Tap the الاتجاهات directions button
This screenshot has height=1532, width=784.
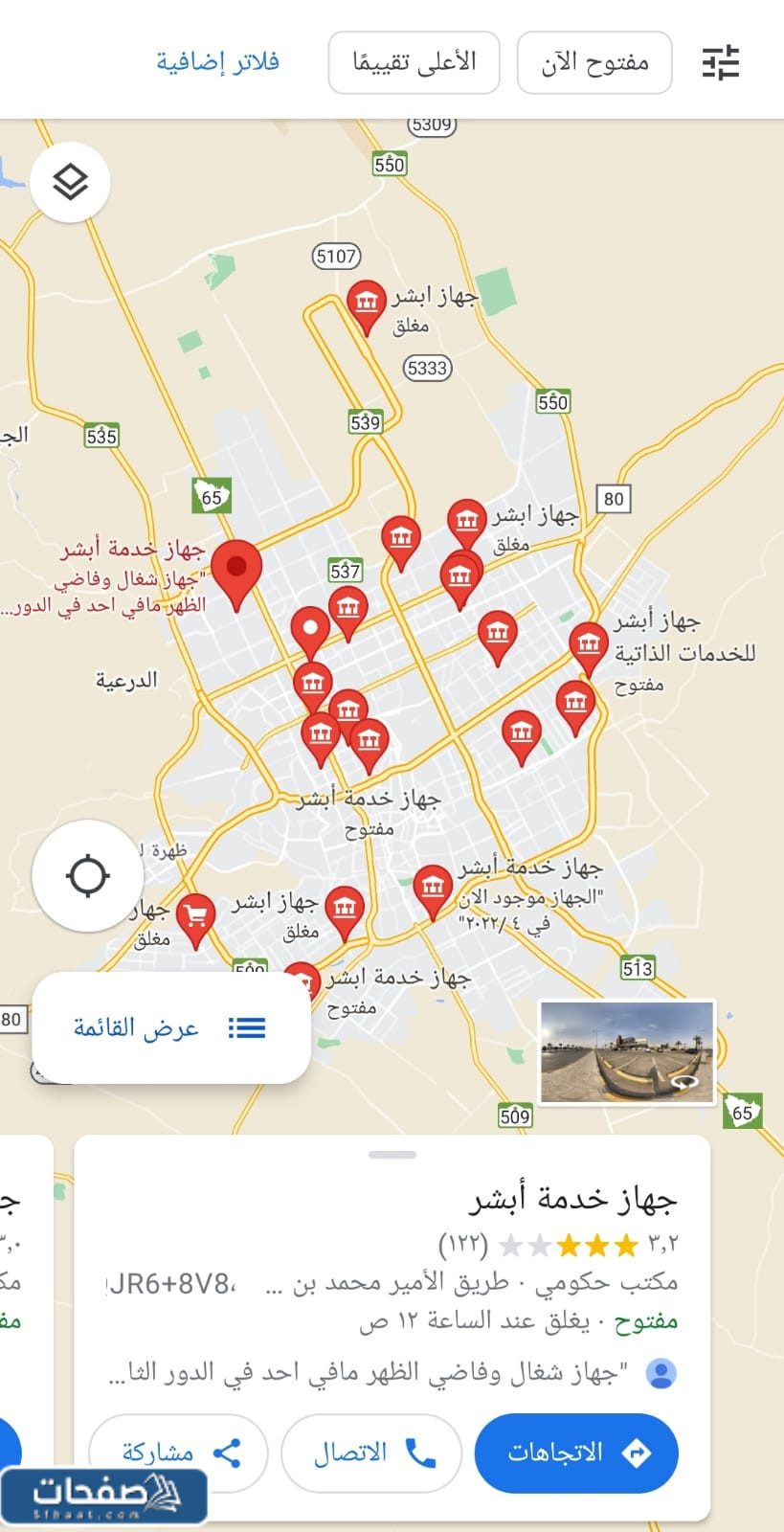tap(575, 1452)
